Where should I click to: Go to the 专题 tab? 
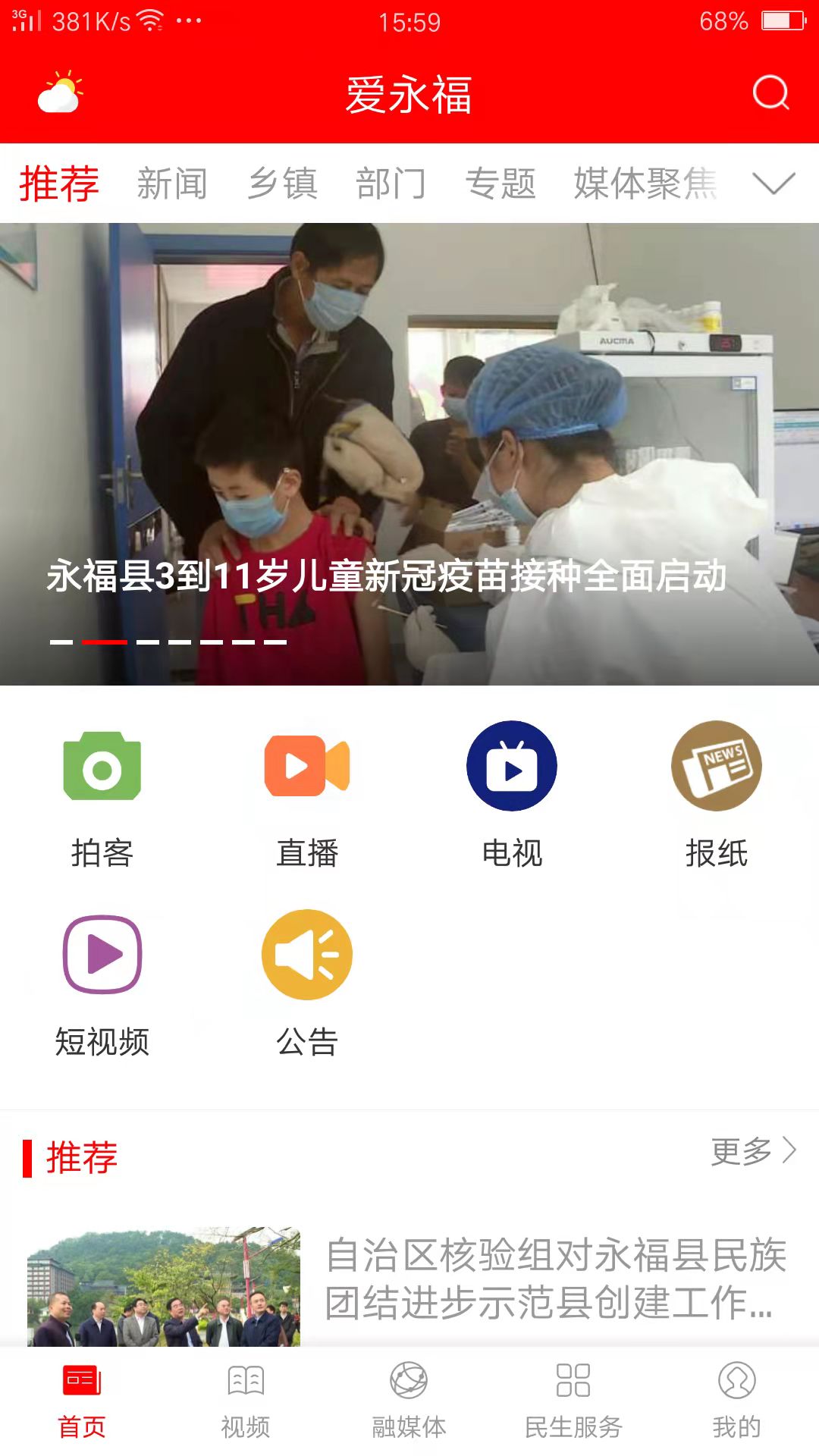point(500,184)
